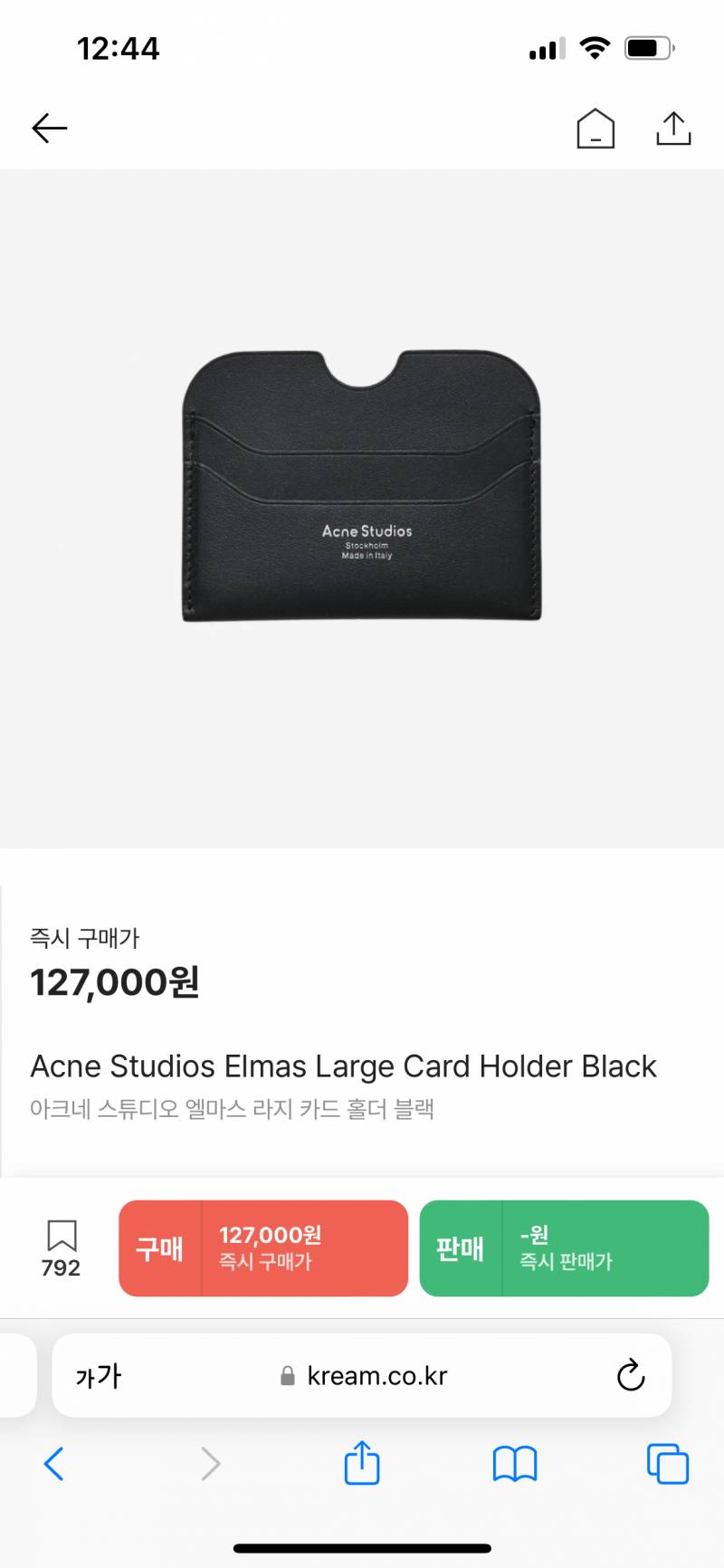This screenshot has width=724, height=1568.
Task: Share this product via top icon
Action: point(673,129)
